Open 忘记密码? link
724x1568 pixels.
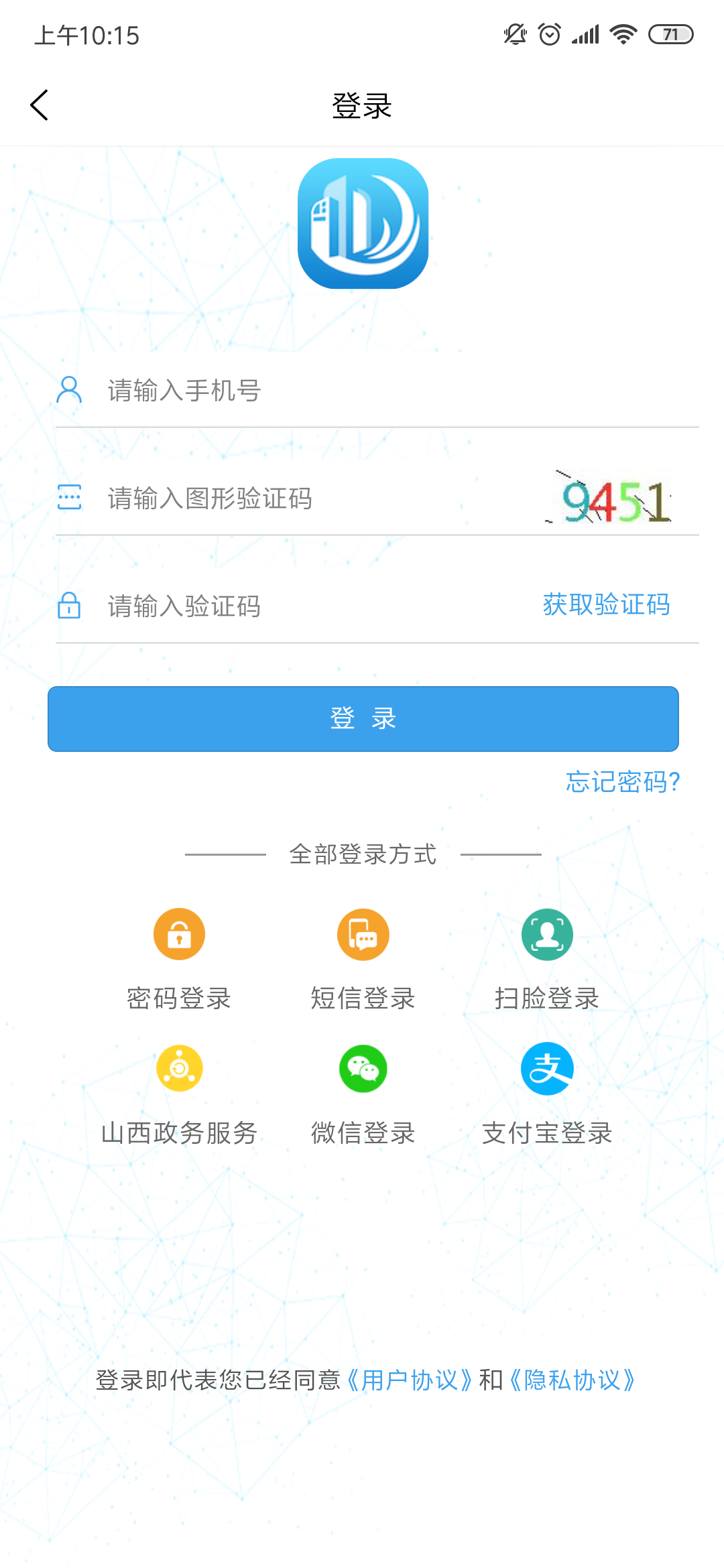click(623, 782)
